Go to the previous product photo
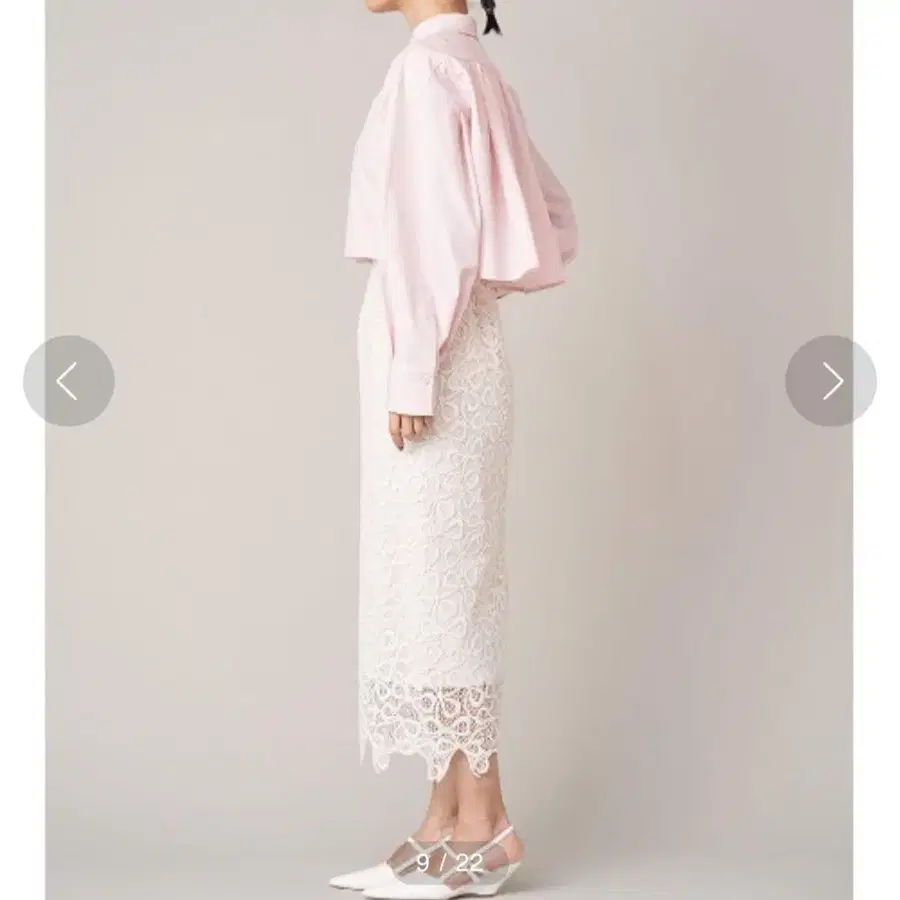Image resolution: width=900 pixels, height=900 pixels. tap(69, 381)
